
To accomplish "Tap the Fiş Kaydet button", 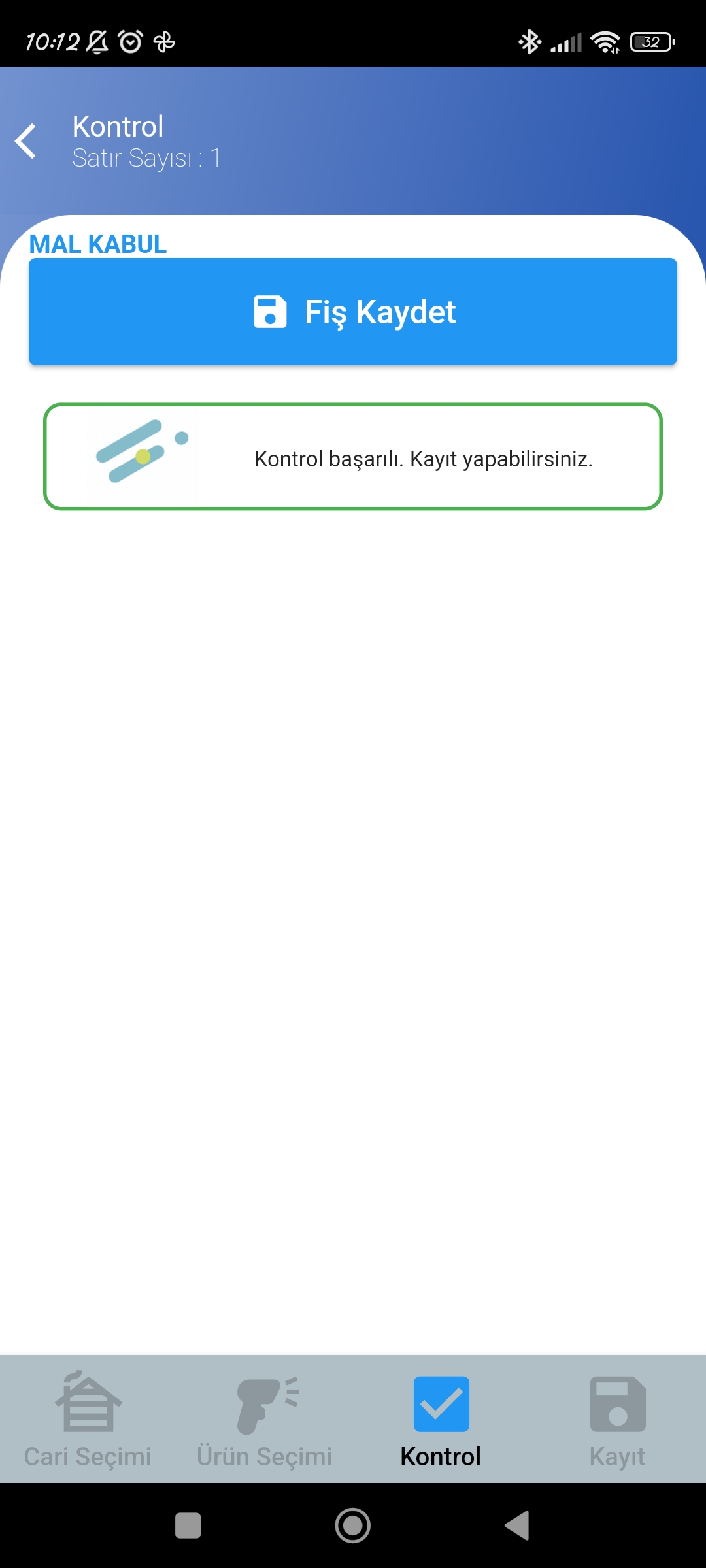I will pos(353,312).
